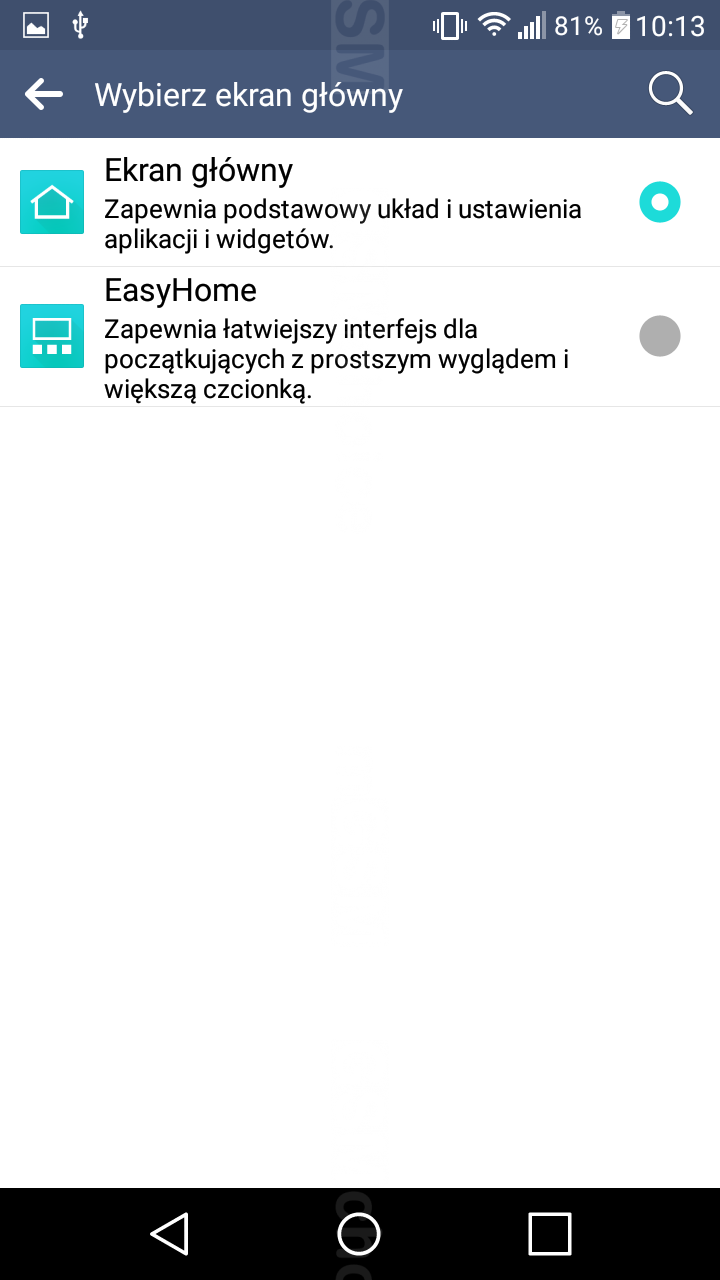
Task: Open recent apps from the navigation bar
Action: coord(549,1234)
